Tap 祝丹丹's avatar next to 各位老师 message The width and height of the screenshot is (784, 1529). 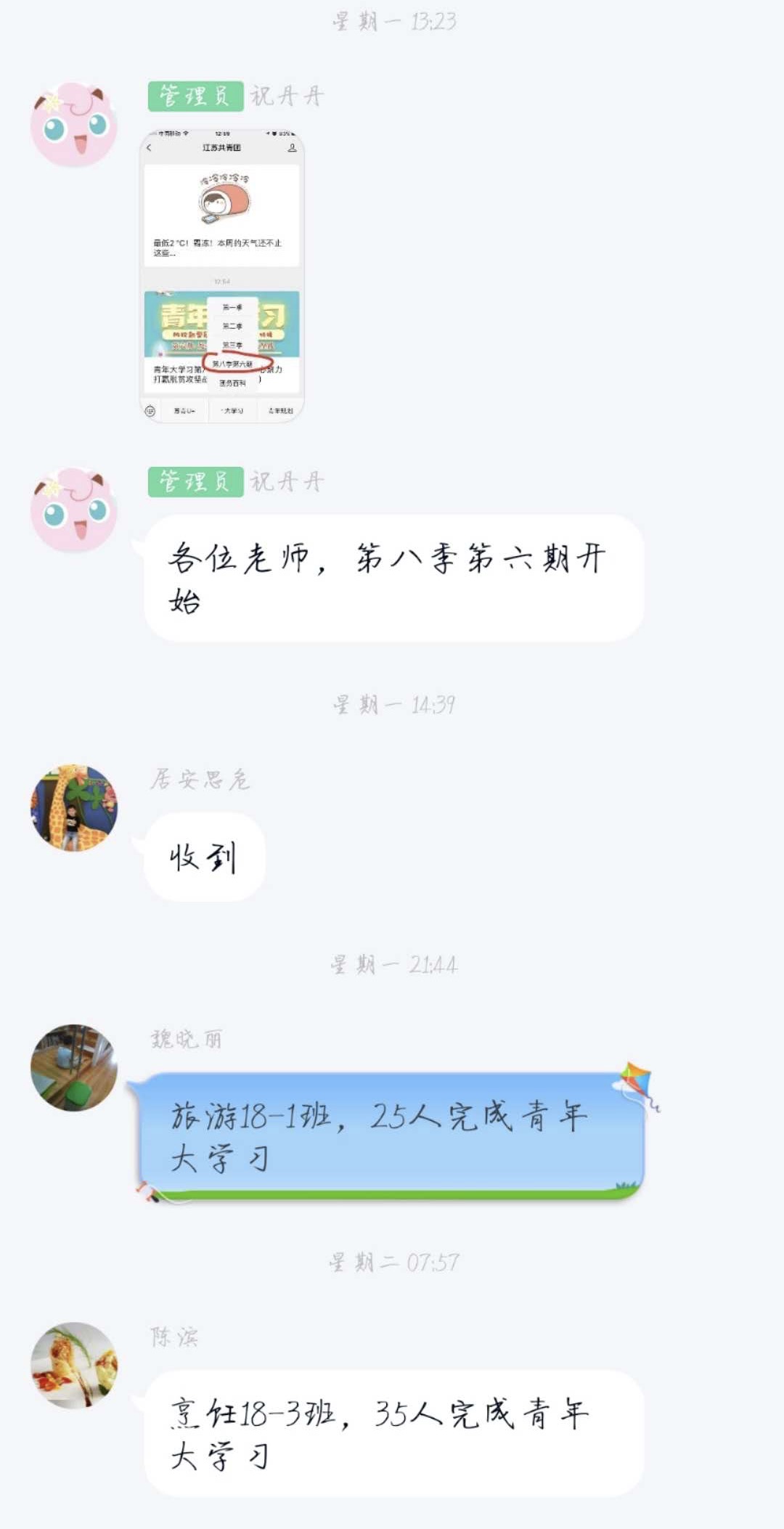pyautogui.click(x=73, y=510)
